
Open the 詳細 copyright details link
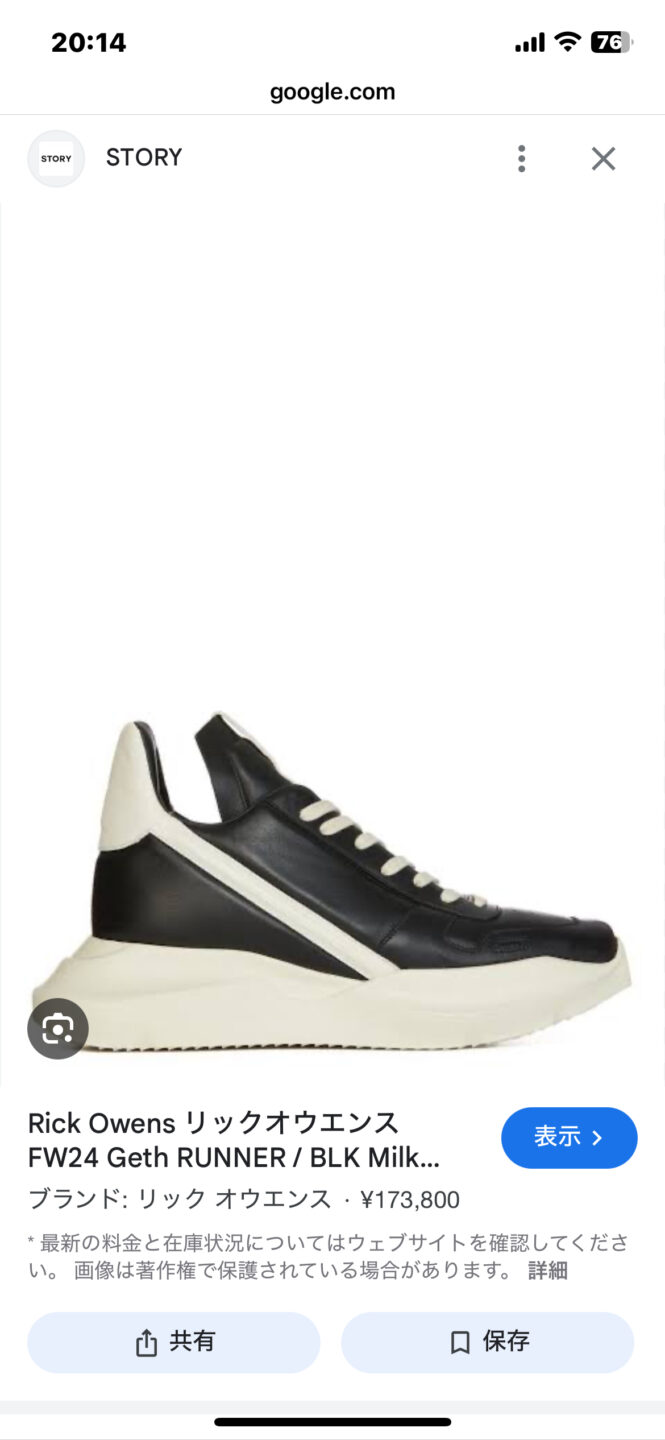click(548, 1271)
